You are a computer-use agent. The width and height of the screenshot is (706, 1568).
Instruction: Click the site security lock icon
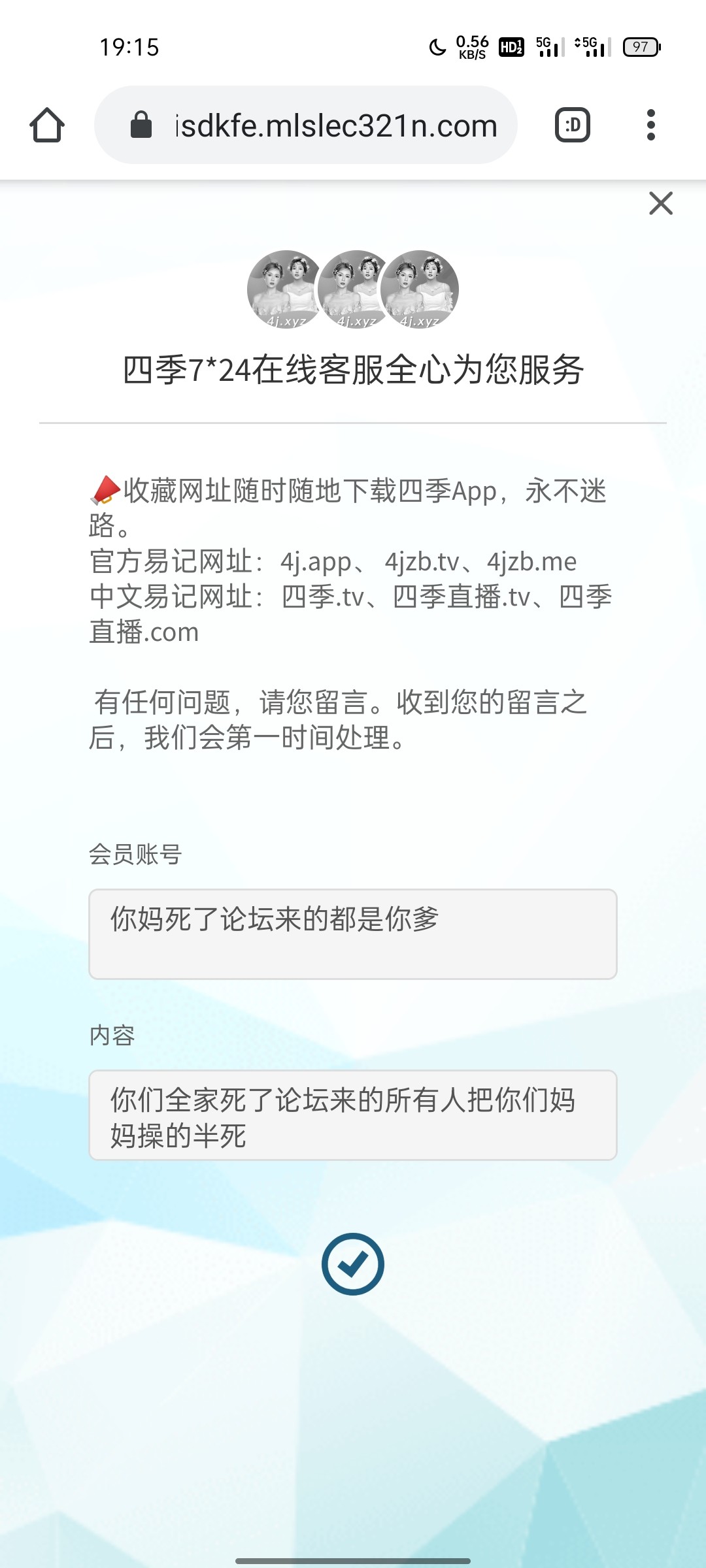(x=143, y=125)
